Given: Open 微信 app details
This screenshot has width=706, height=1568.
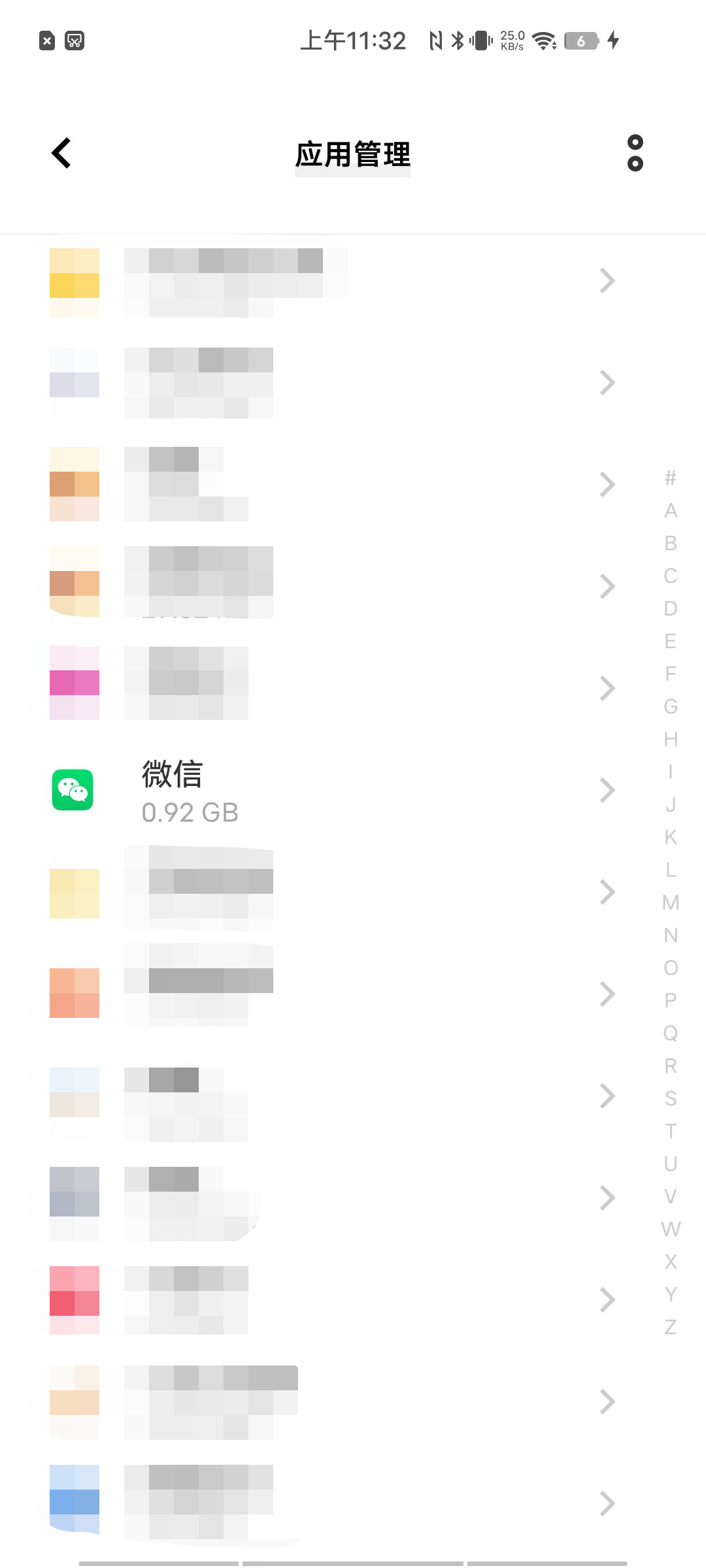Looking at the screenshot, I should 327,791.
